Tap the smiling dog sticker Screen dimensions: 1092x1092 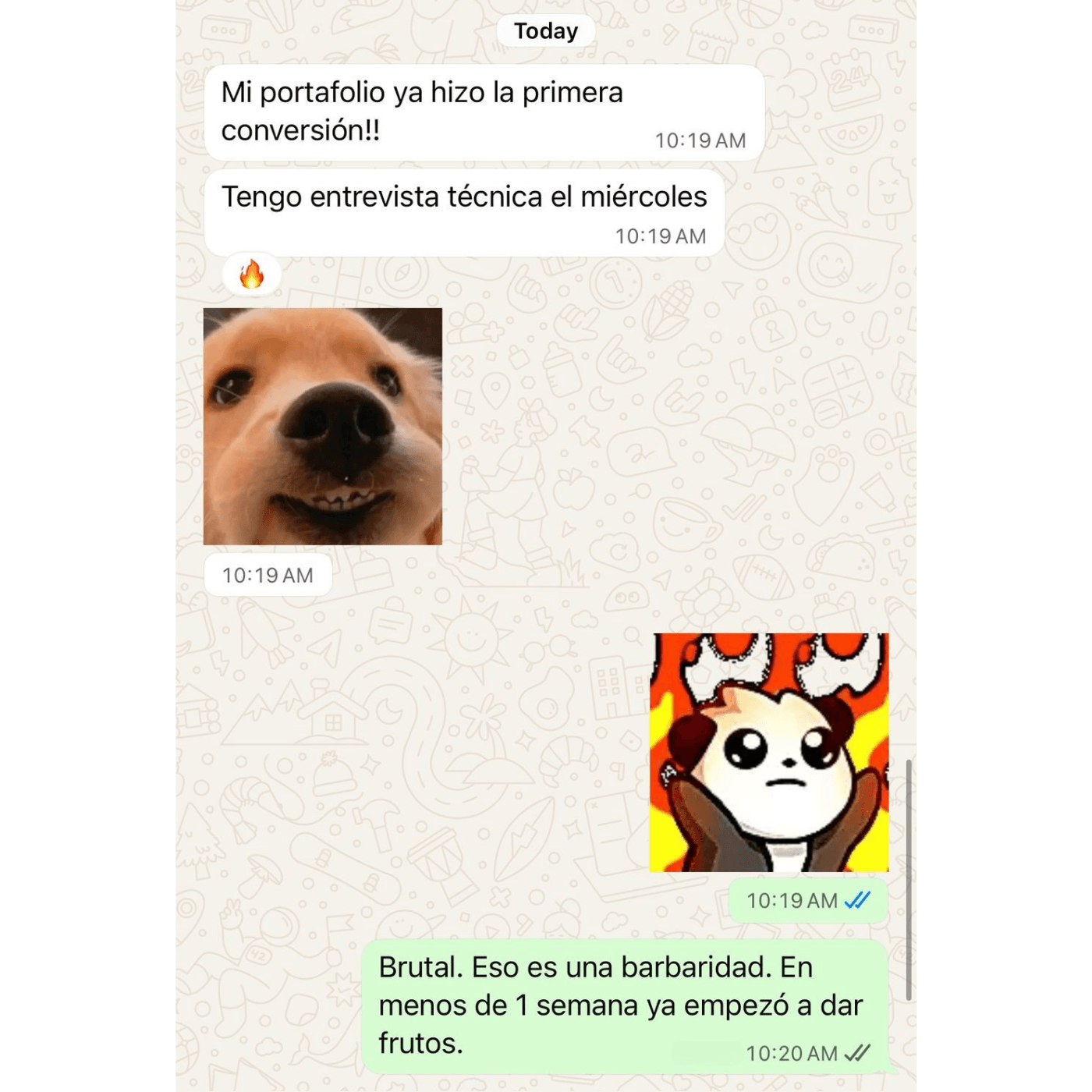pyautogui.click(x=322, y=426)
